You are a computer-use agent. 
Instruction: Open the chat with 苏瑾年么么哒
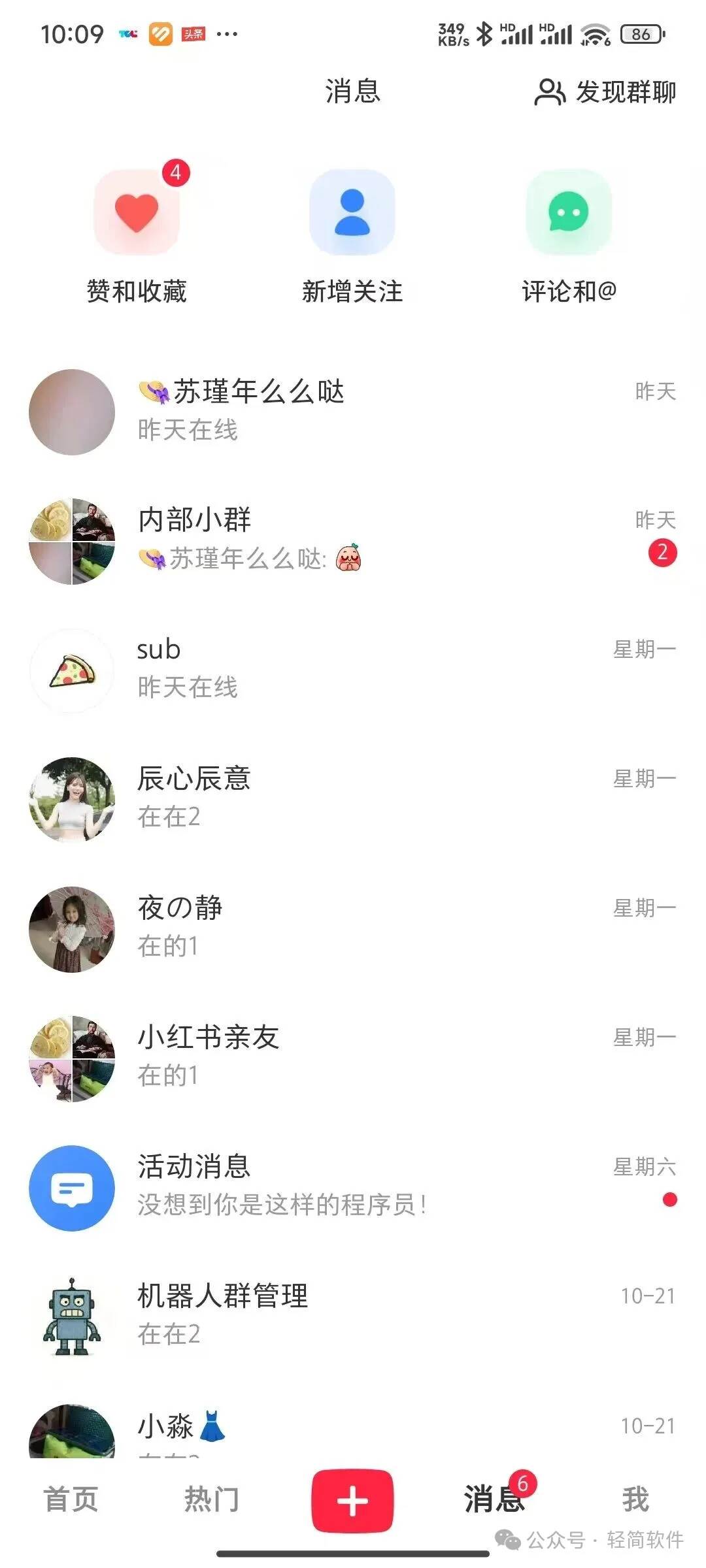pos(353,412)
